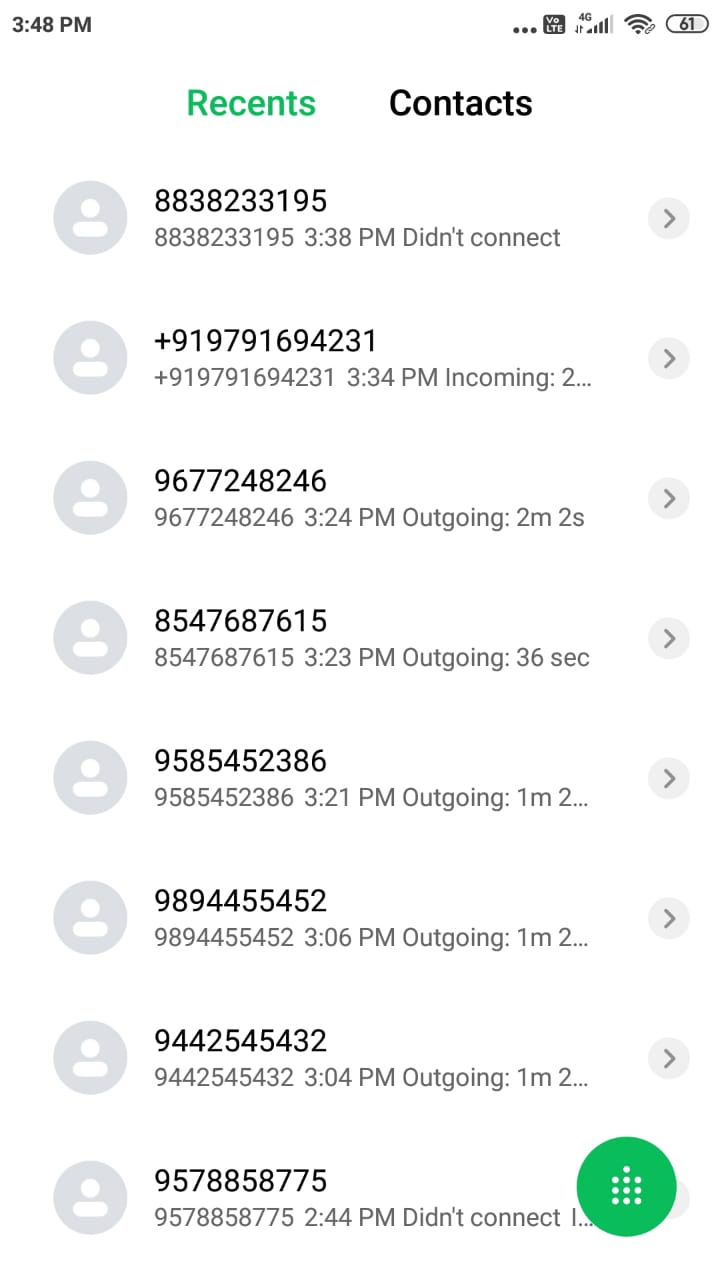The height and width of the screenshot is (1280, 720).
Task: Select the 9578858775 recent call
Action: 300,1198
